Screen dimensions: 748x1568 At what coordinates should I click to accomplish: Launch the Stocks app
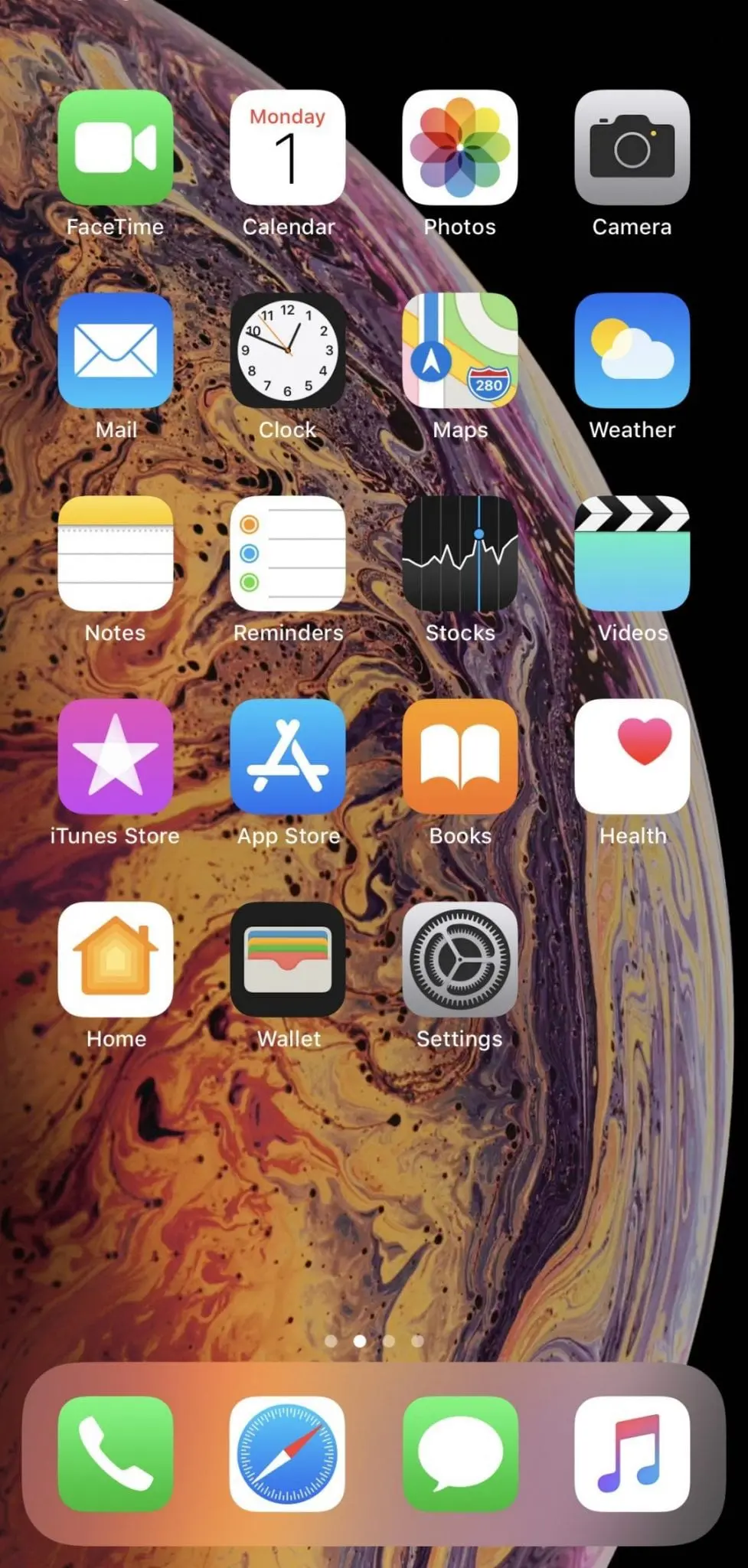(460, 554)
